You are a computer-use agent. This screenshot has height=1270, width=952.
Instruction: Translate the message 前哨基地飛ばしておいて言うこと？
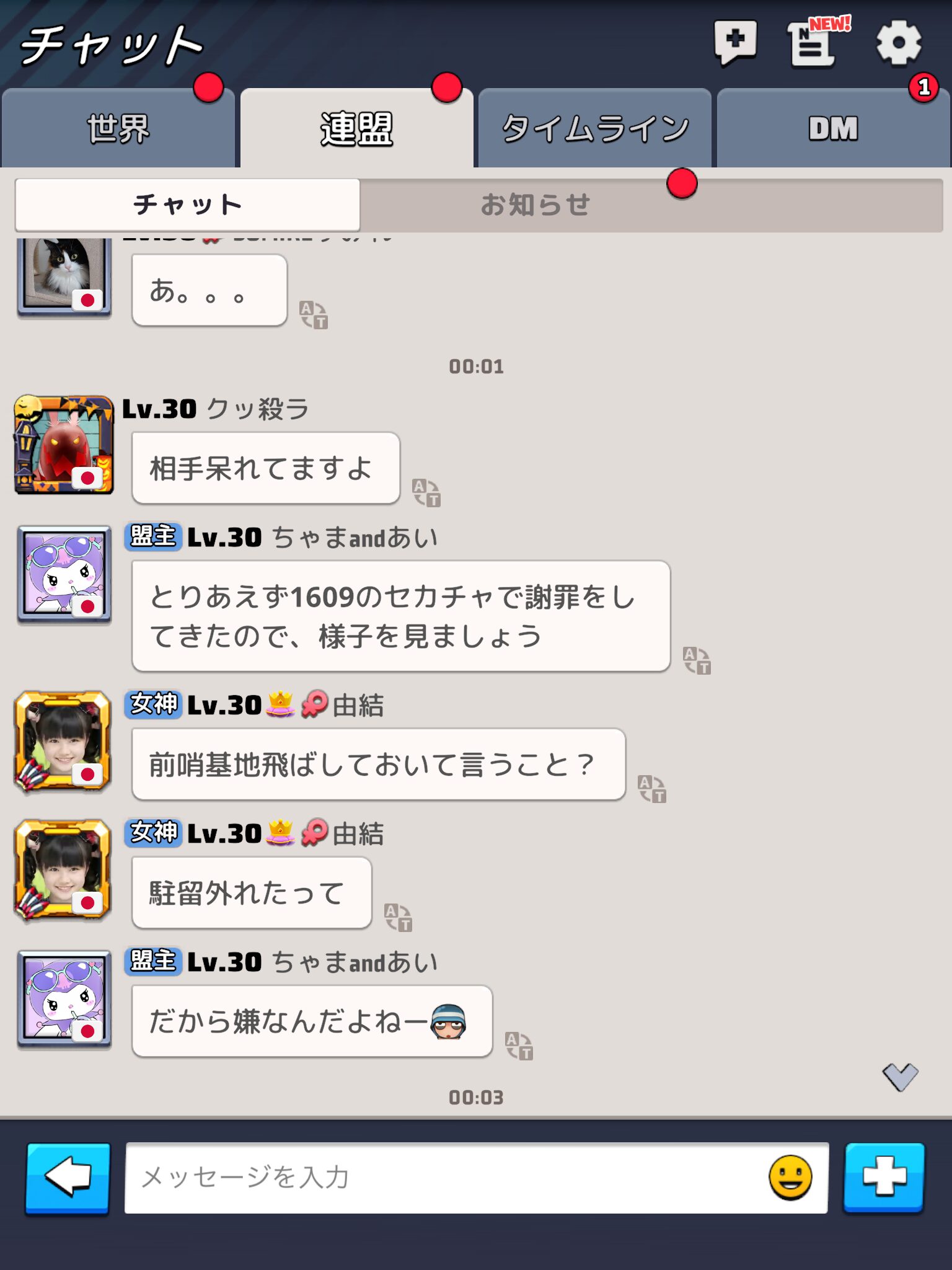[x=652, y=789]
